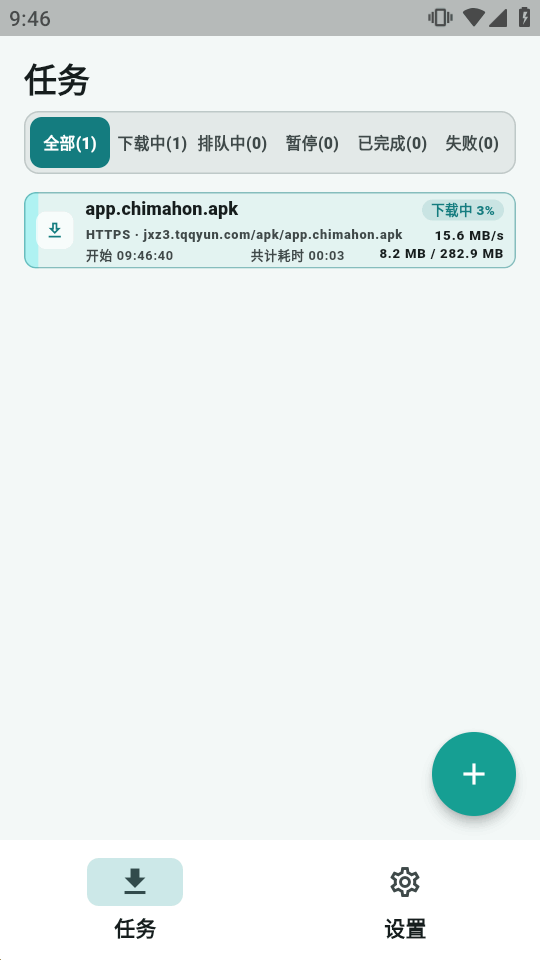Select the 全部(1) filter tab

point(70,143)
